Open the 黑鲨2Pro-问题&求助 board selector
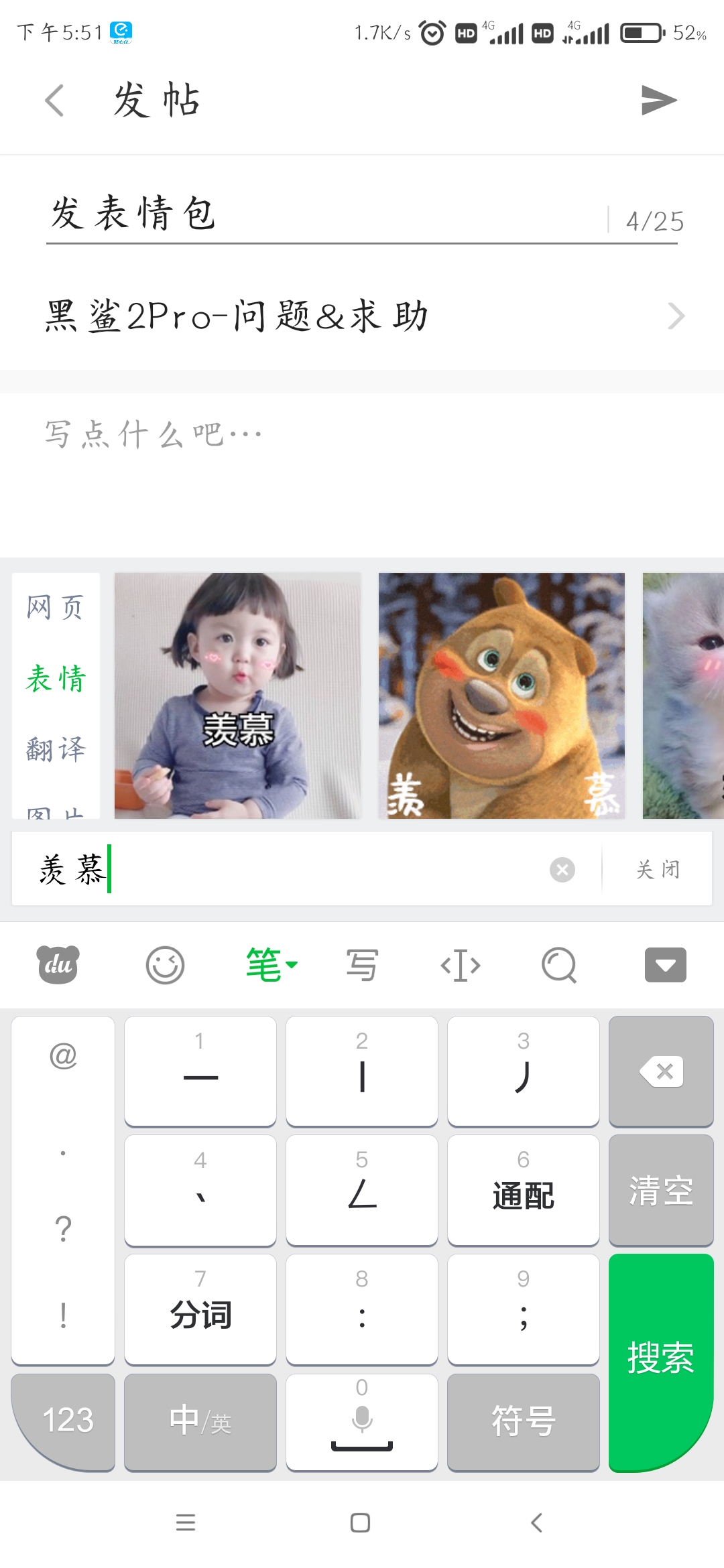This screenshot has height=1568, width=724. [x=362, y=316]
